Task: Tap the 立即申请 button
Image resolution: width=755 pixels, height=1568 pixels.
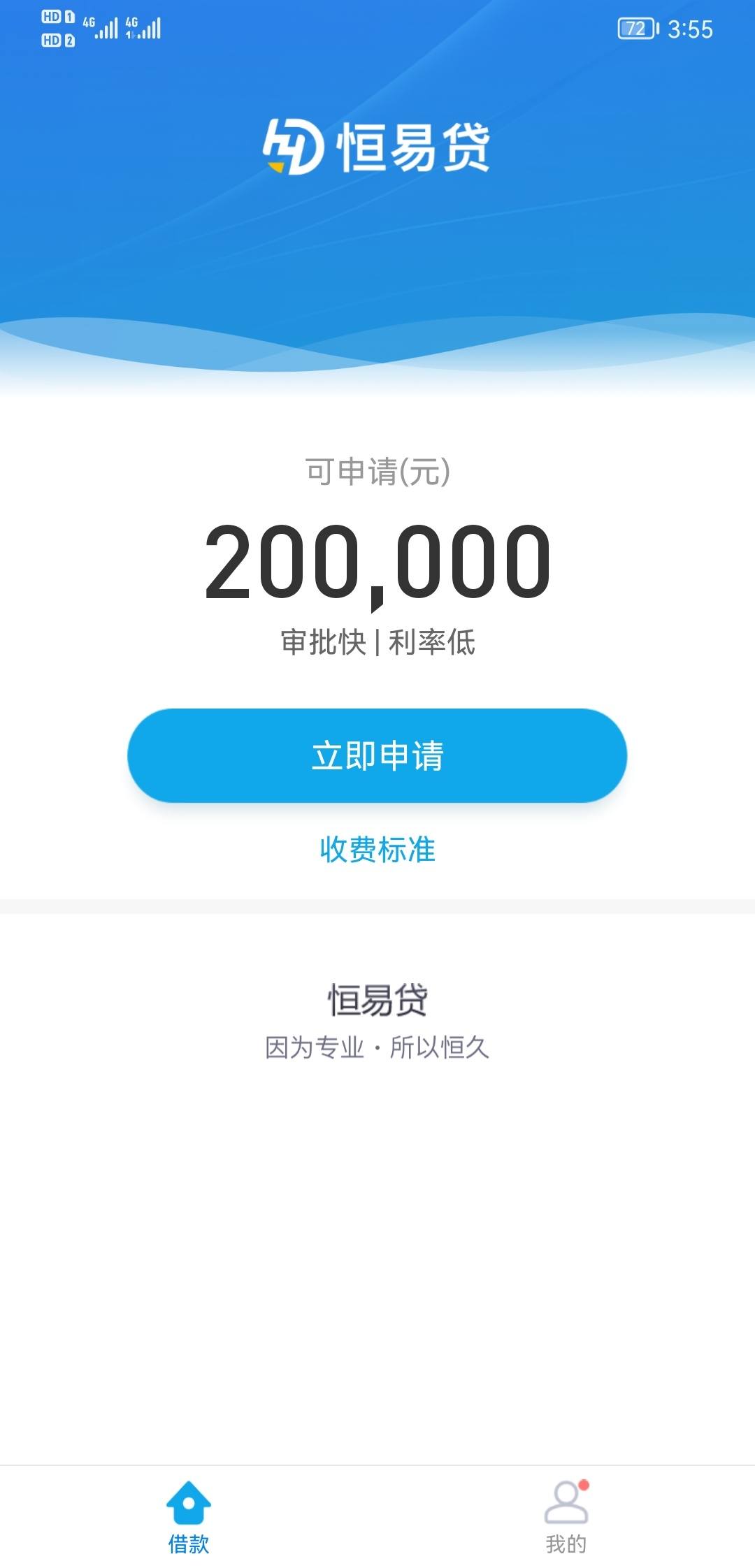Action: 377,755
